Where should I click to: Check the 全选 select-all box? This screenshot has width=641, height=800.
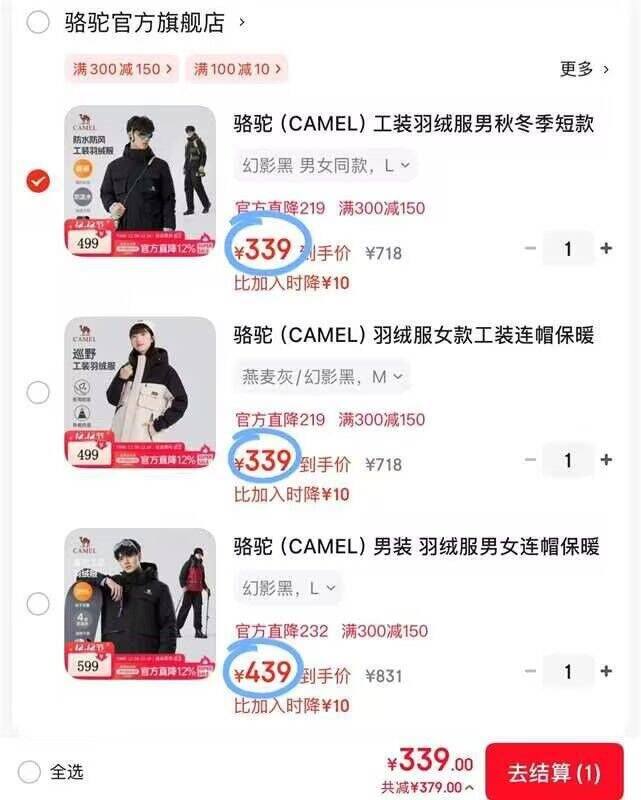30,772
